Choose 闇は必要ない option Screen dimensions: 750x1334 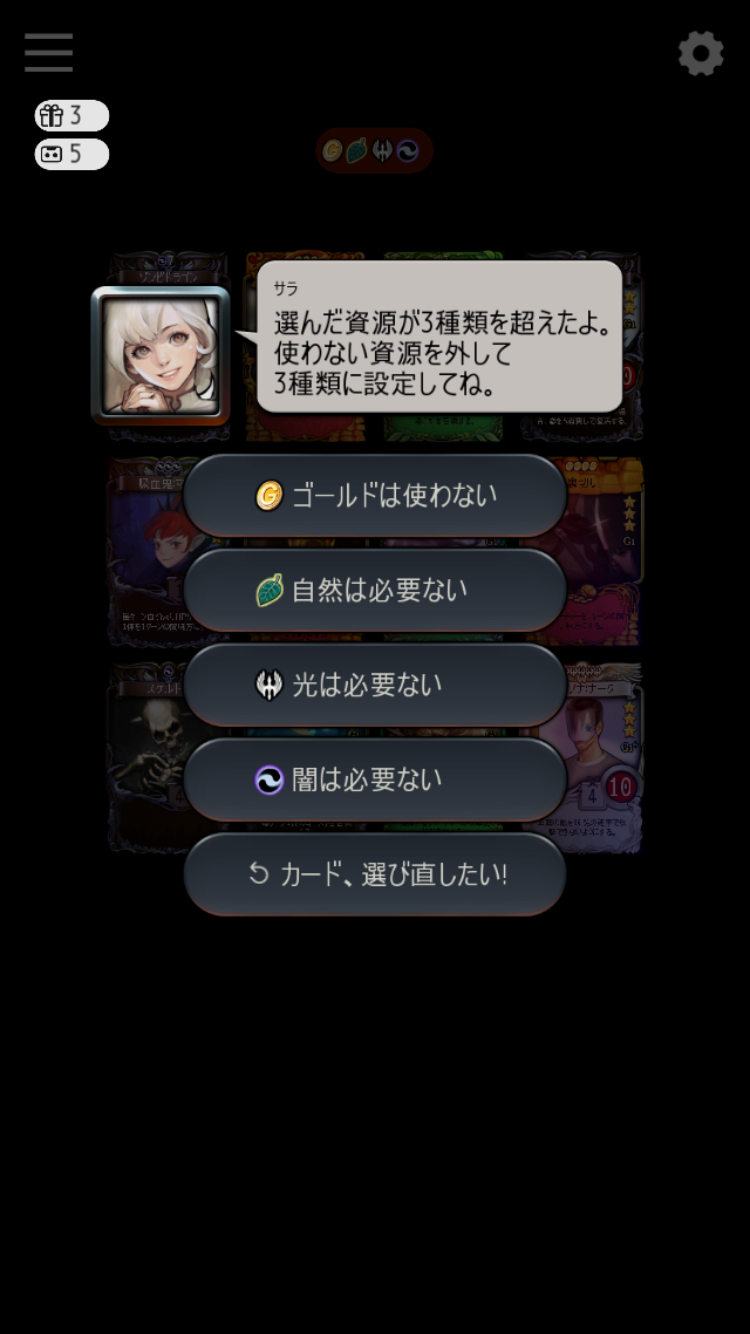(x=375, y=780)
